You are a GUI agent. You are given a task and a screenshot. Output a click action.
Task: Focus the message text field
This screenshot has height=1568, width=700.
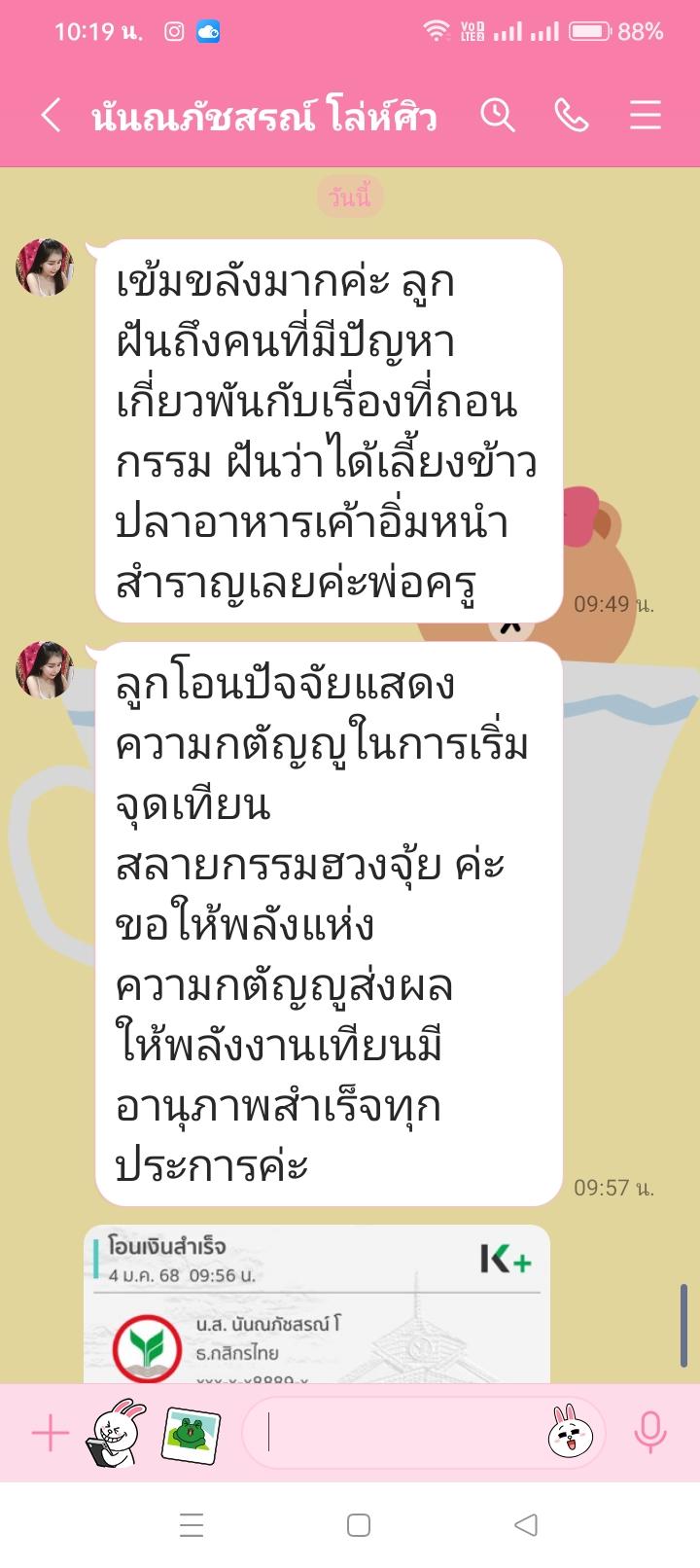pyautogui.click(x=399, y=1433)
